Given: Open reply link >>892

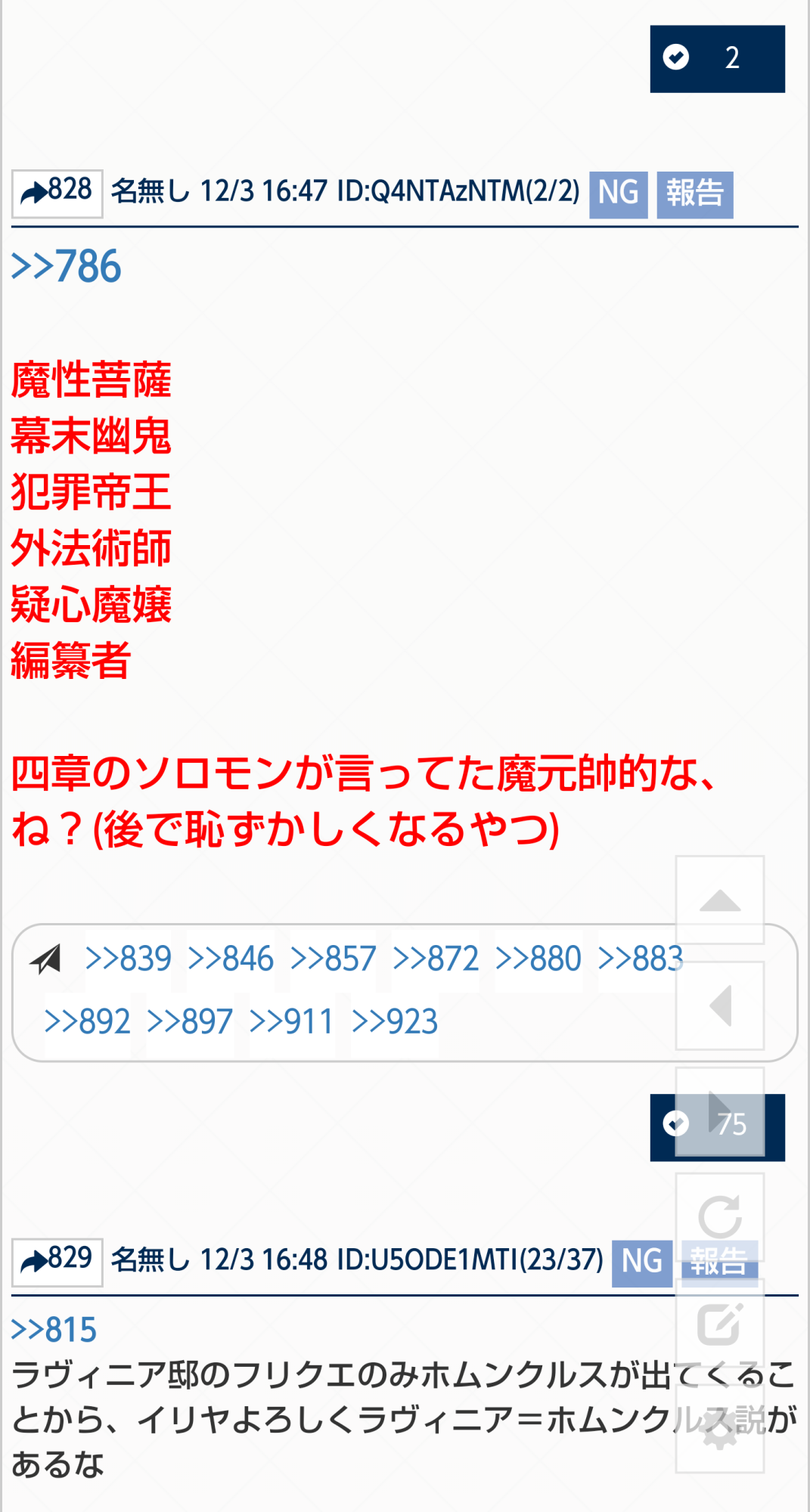Looking at the screenshot, I should (88, 1021).
